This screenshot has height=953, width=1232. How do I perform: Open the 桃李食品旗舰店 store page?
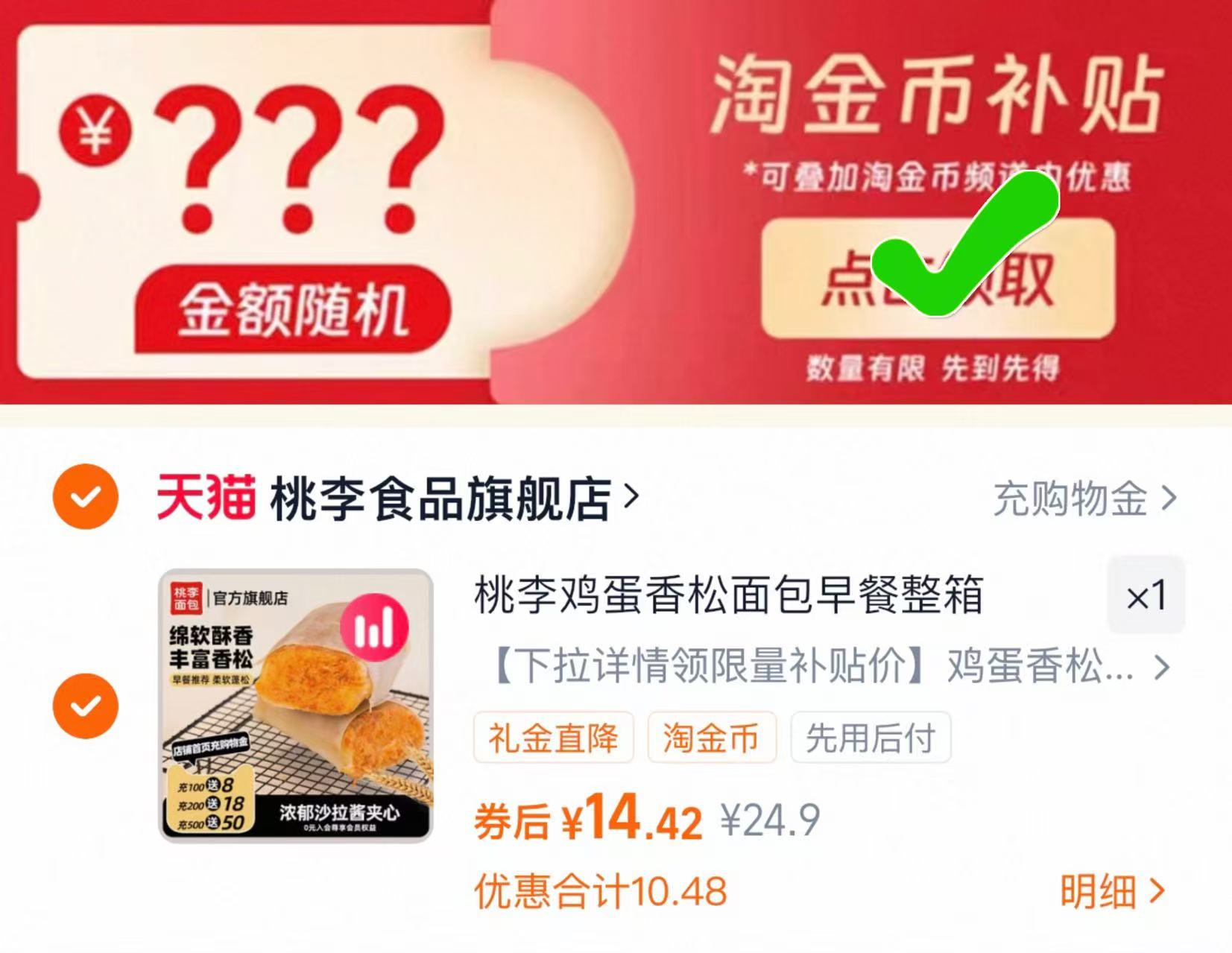click(440, 498)
